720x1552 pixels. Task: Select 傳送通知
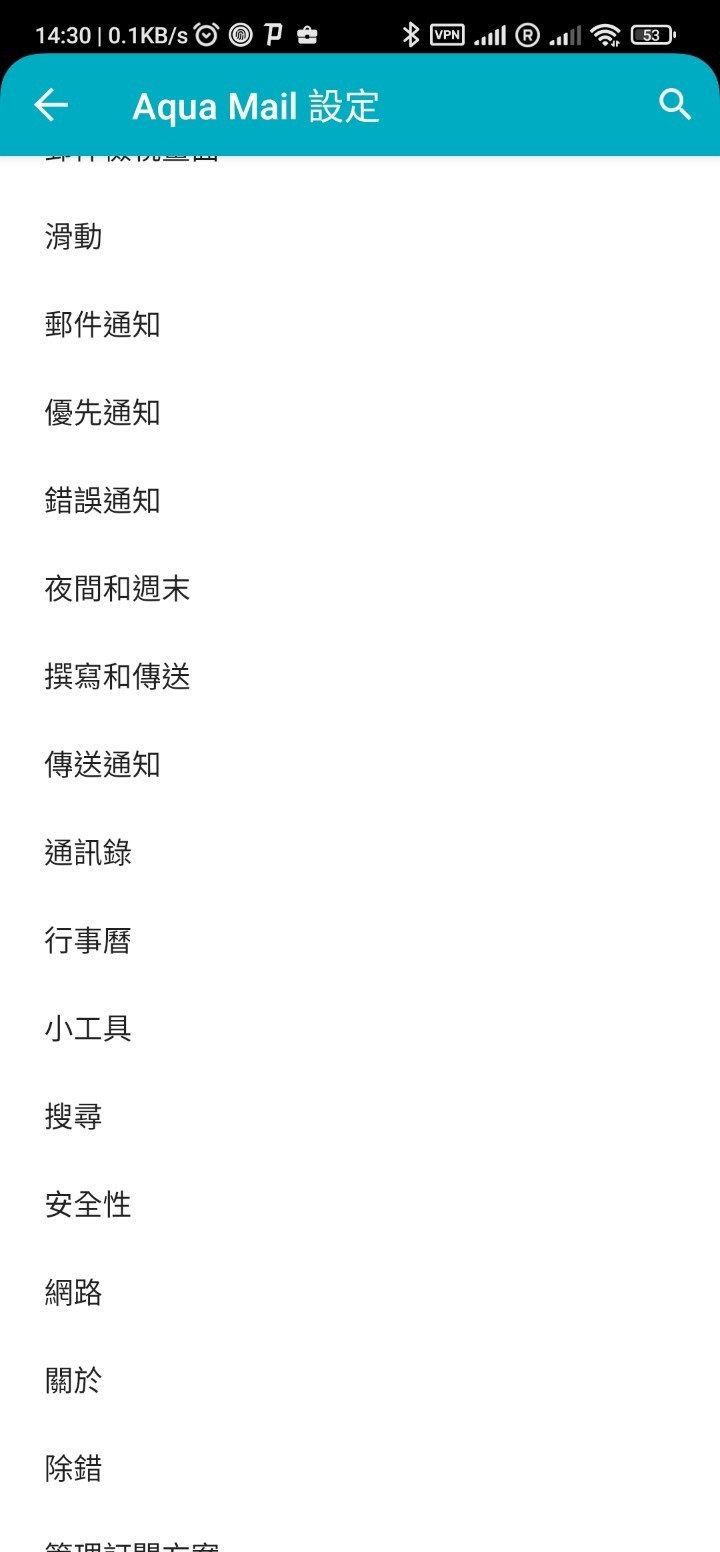[103, 765]
